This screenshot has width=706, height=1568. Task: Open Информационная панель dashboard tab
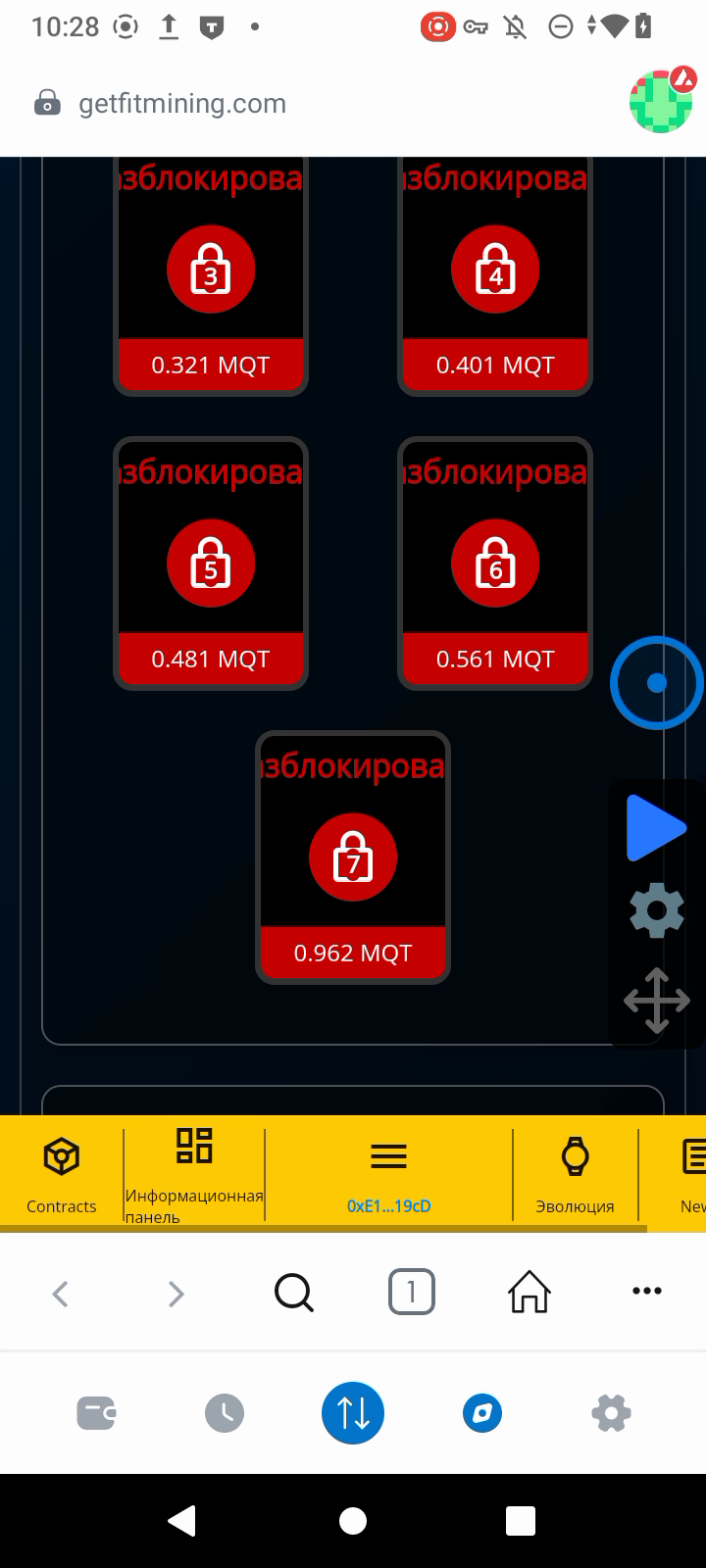pyautogui.click(x=194, y=1172)
